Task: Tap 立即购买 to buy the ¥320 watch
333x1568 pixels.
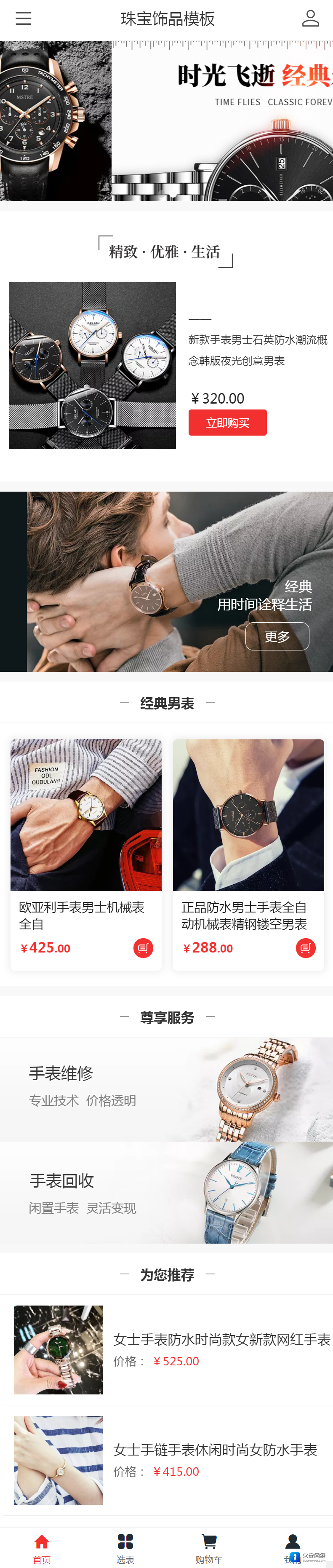Action: 227,423
